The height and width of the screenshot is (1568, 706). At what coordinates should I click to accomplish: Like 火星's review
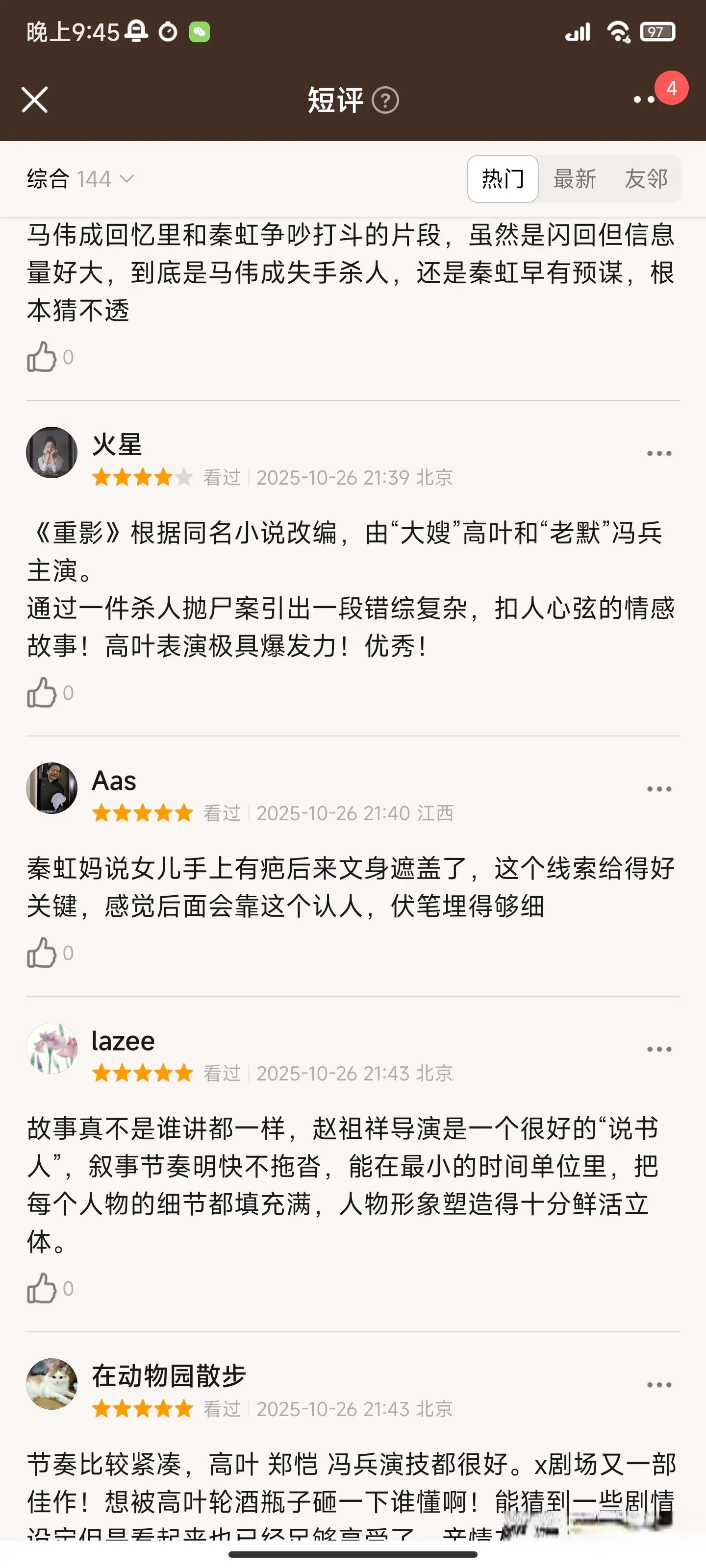pos(41,693)
